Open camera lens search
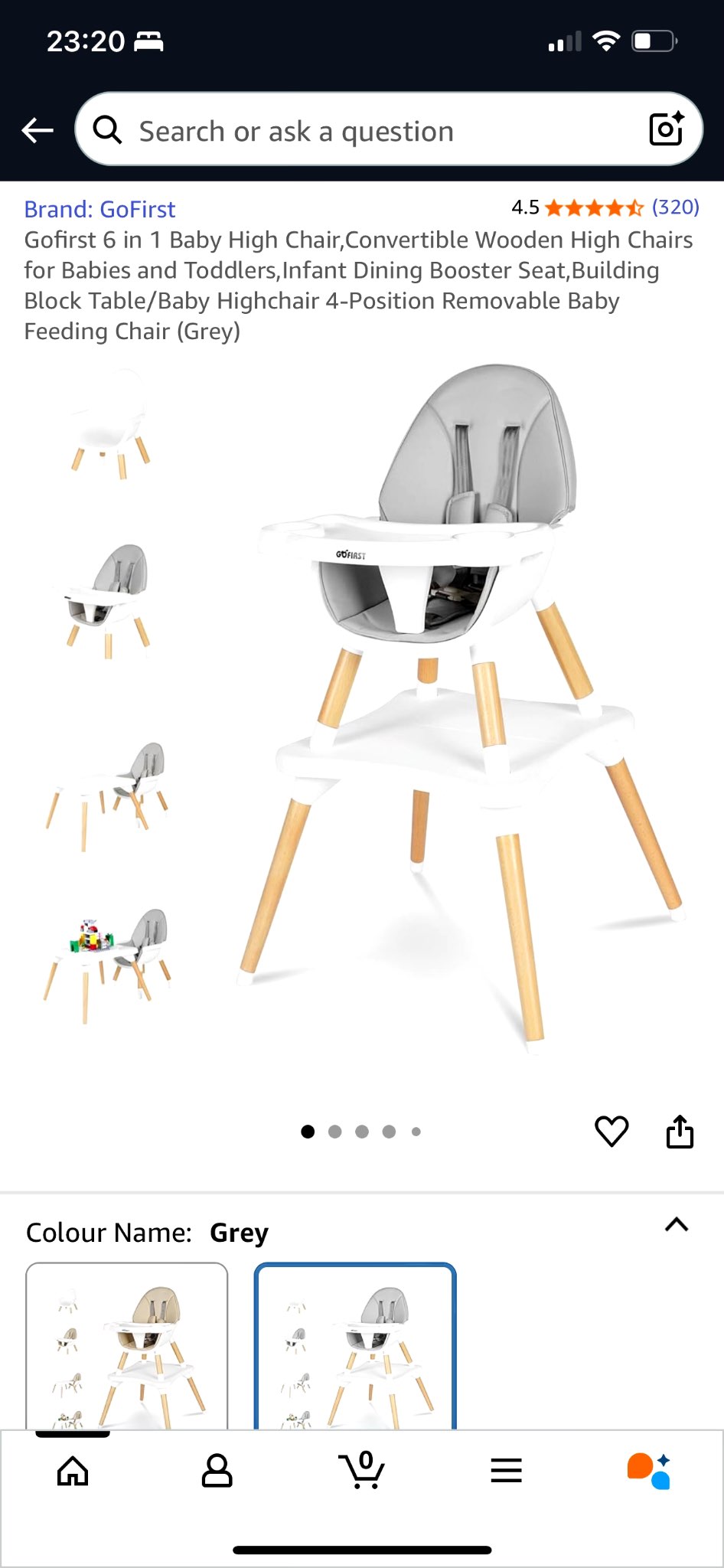The width and height of the screenshot is (724, 1568). 666,129
